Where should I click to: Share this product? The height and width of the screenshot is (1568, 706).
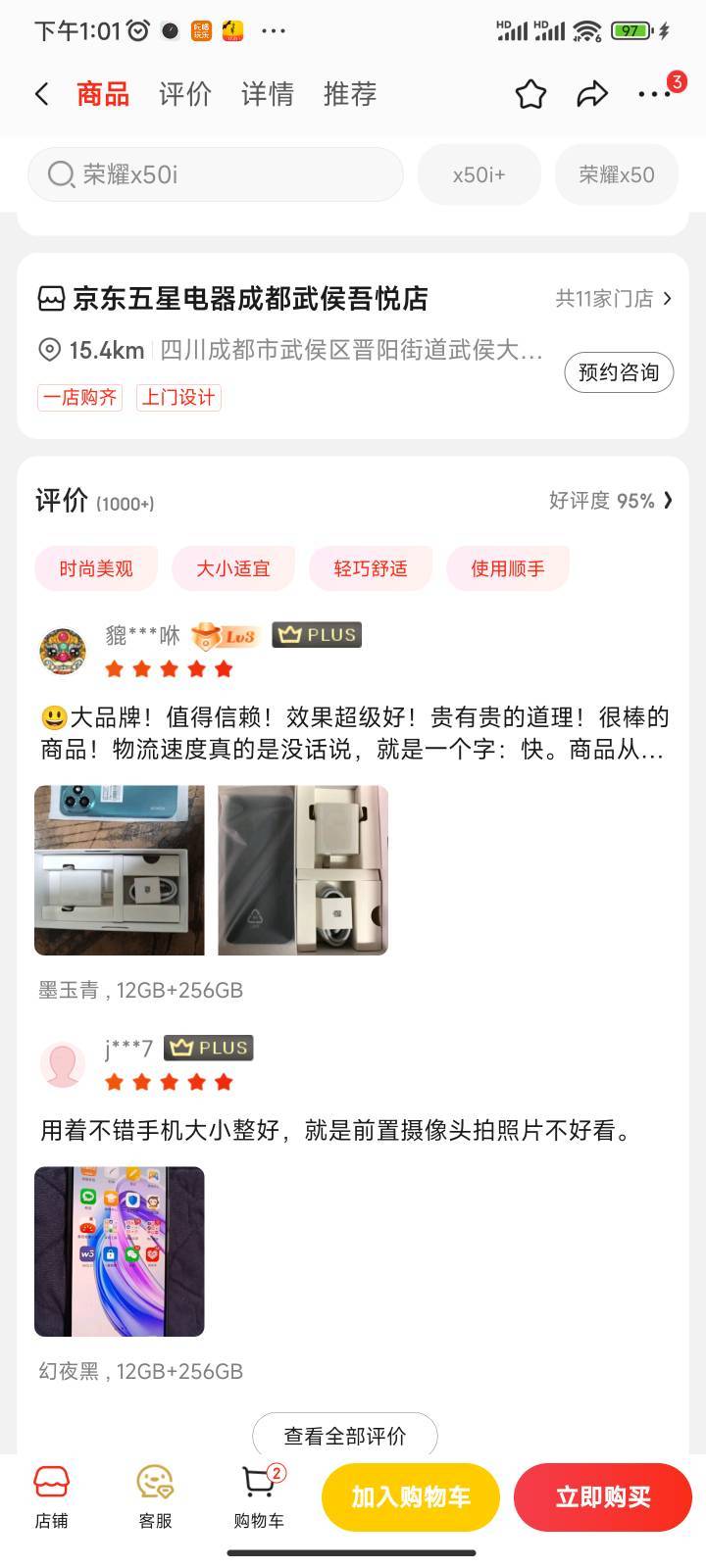[592, 94]
